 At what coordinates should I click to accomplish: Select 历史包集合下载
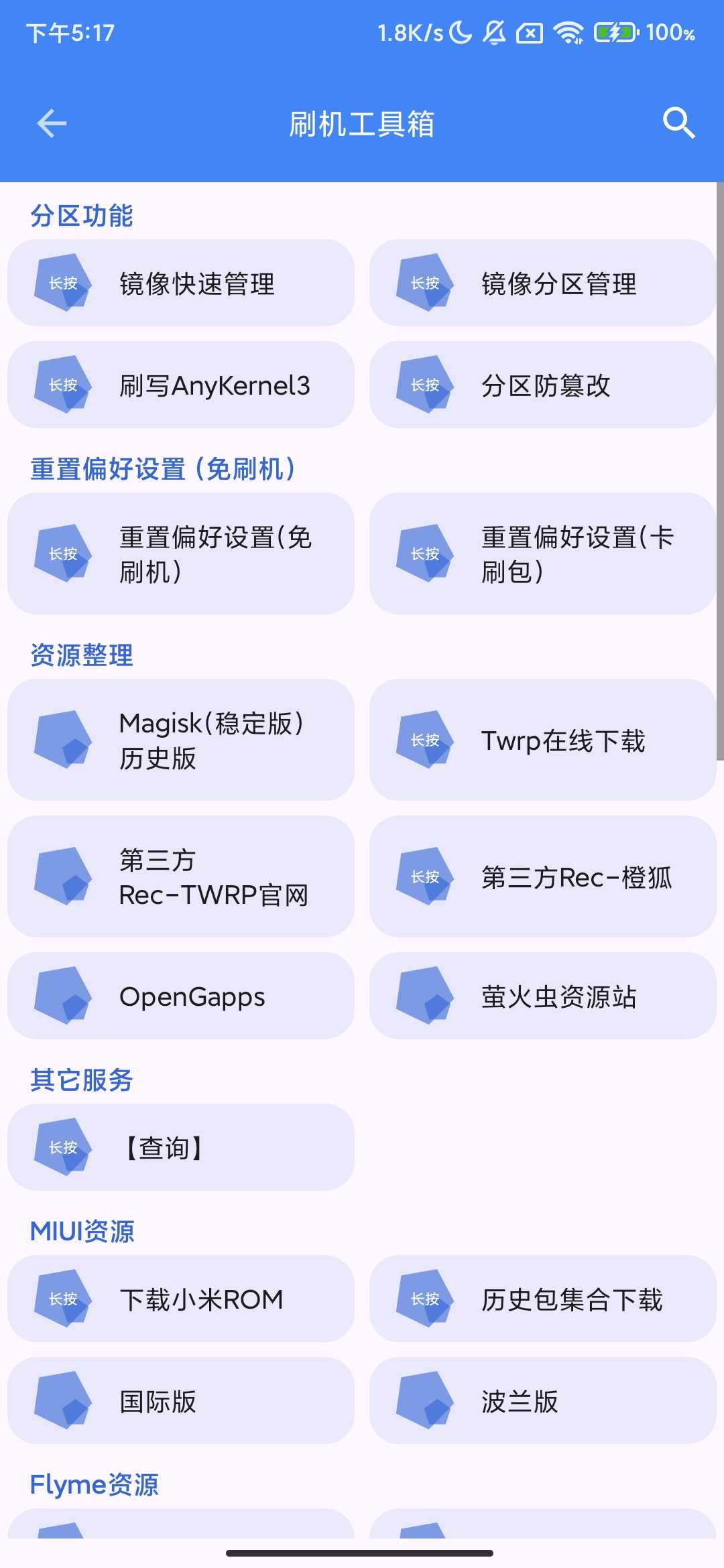[542, 1299]
